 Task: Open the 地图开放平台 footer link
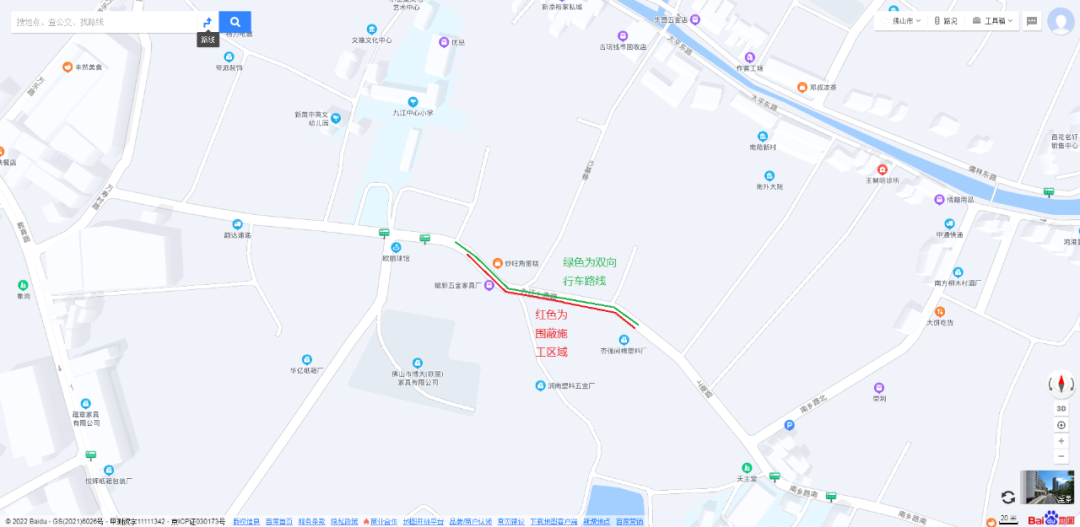coord(424,521)
